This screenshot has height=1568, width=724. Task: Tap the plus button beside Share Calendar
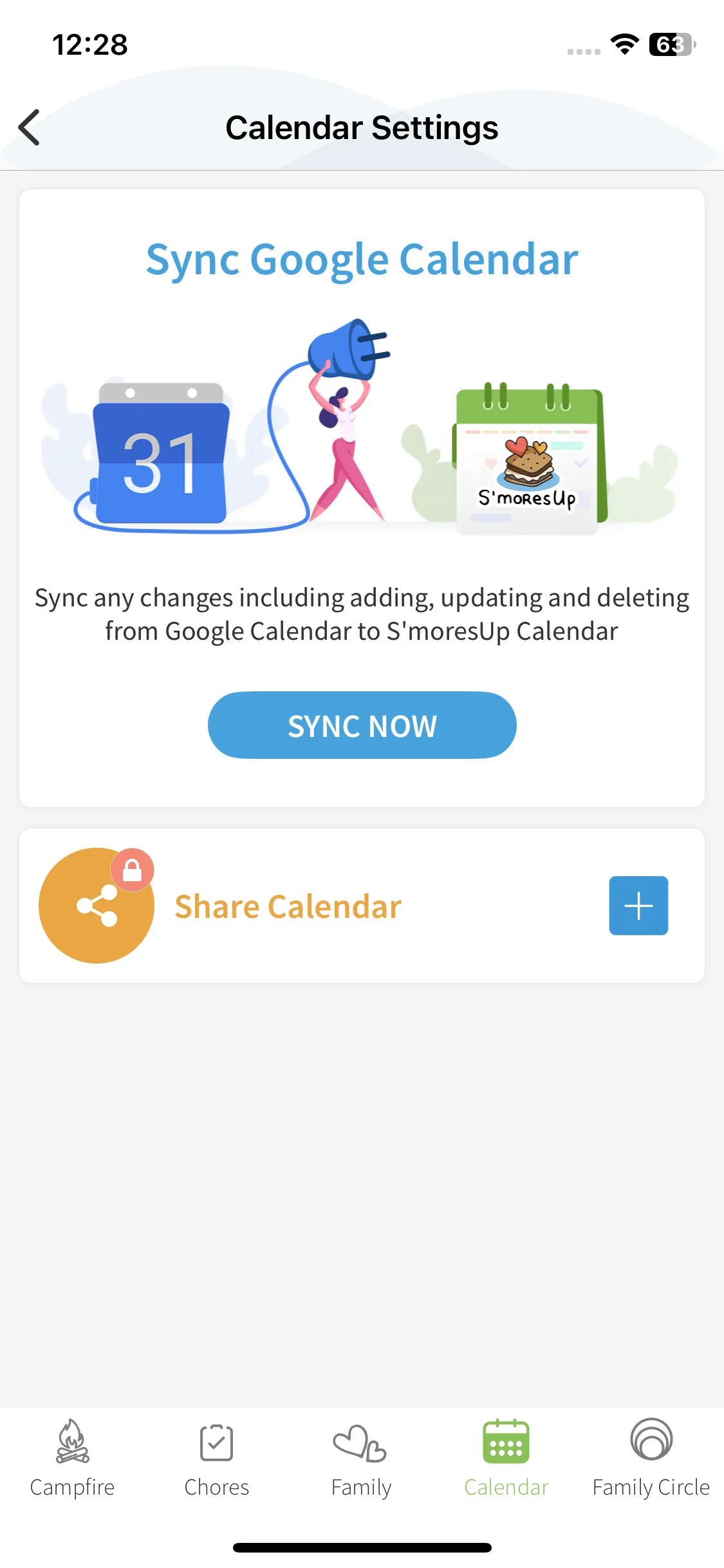(638, 906)
